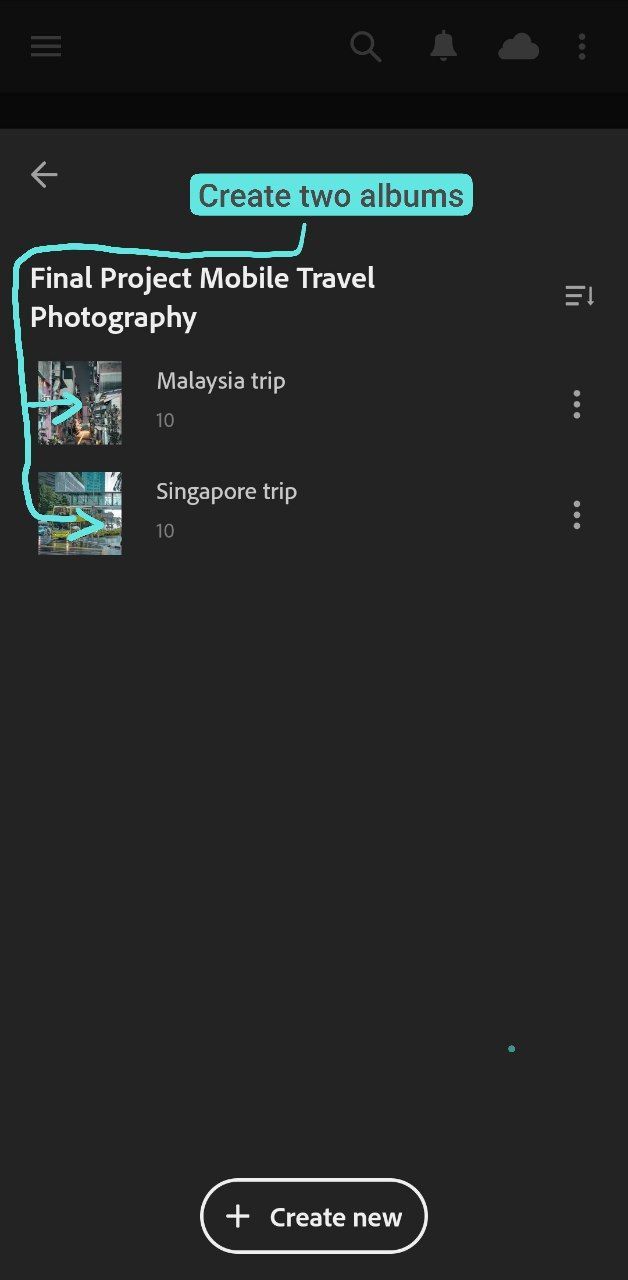Go back with the arrow
628x1280 pixels.
tap(44, 175)
